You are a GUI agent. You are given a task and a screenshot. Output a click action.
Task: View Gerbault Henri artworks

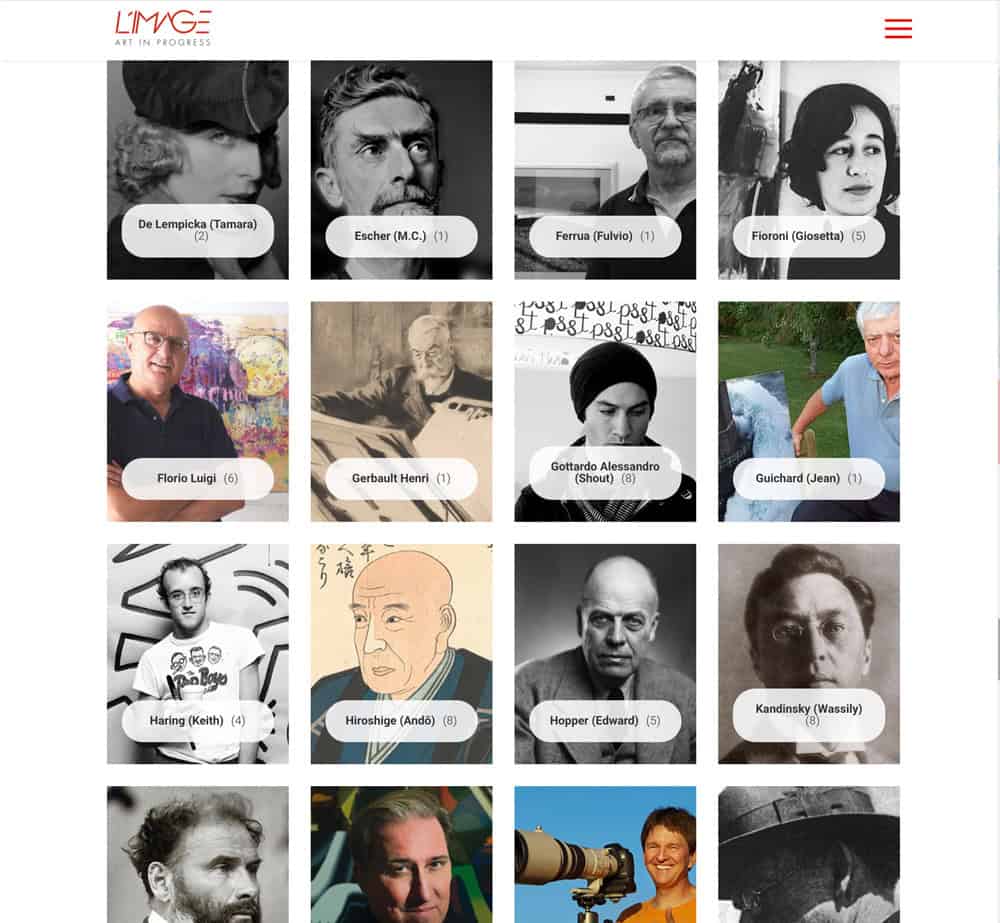click(401, 478)
